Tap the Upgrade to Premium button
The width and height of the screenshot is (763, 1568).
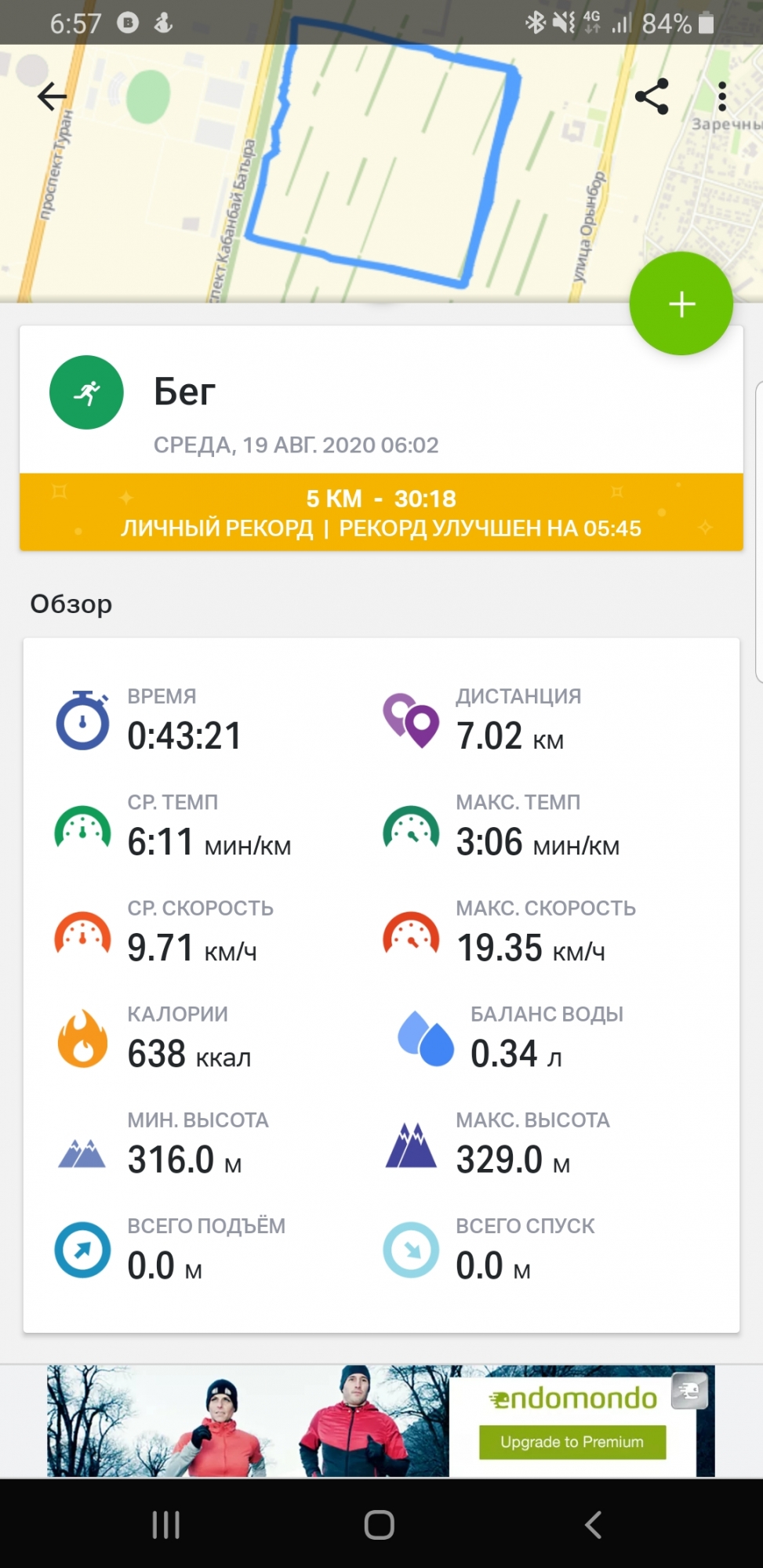[x=572, y=1442]
